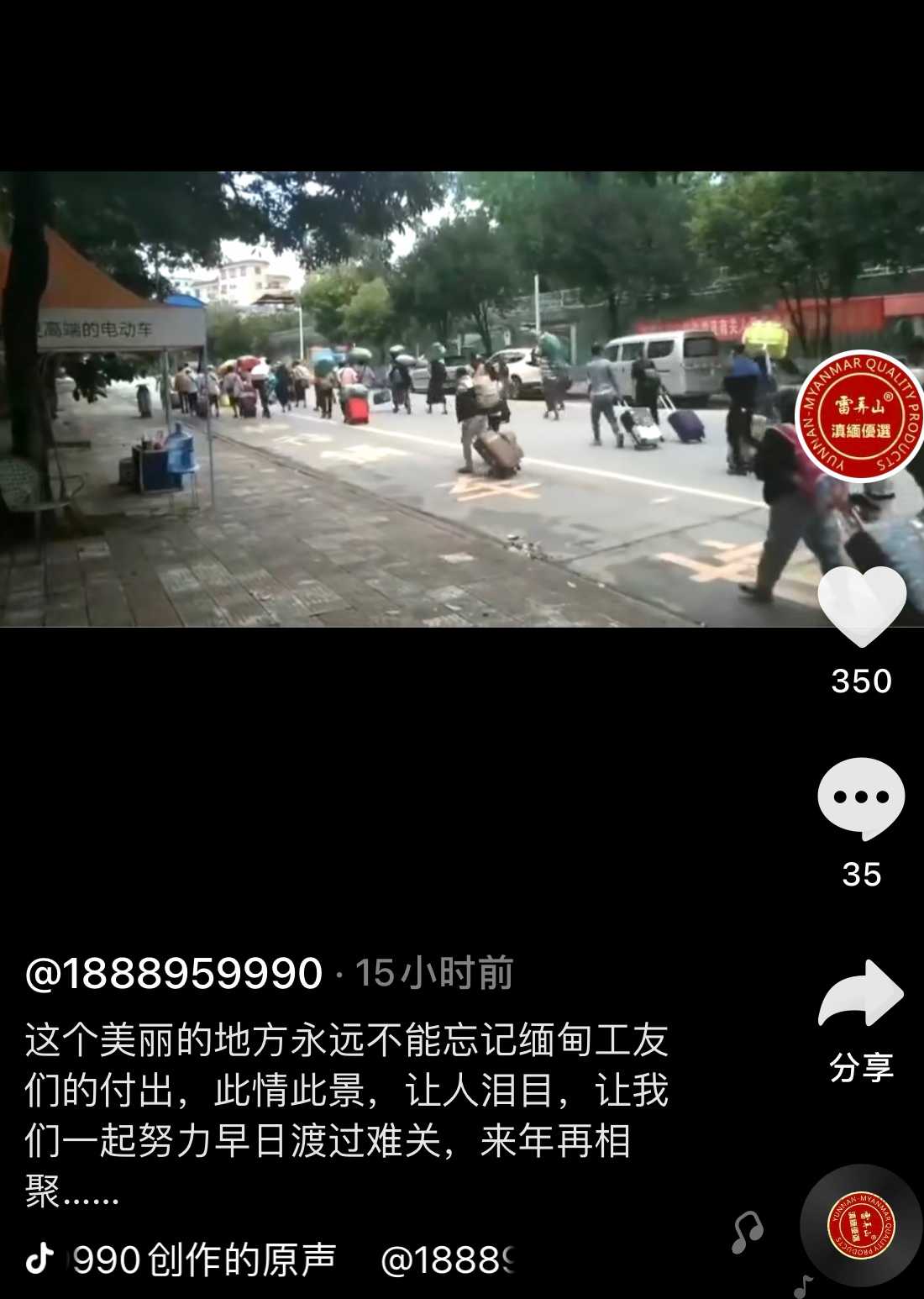The width and height of the screenshot is (924, 1299).
Task: Share this video via the arrow icon
Action: click(x=861, y=996)
